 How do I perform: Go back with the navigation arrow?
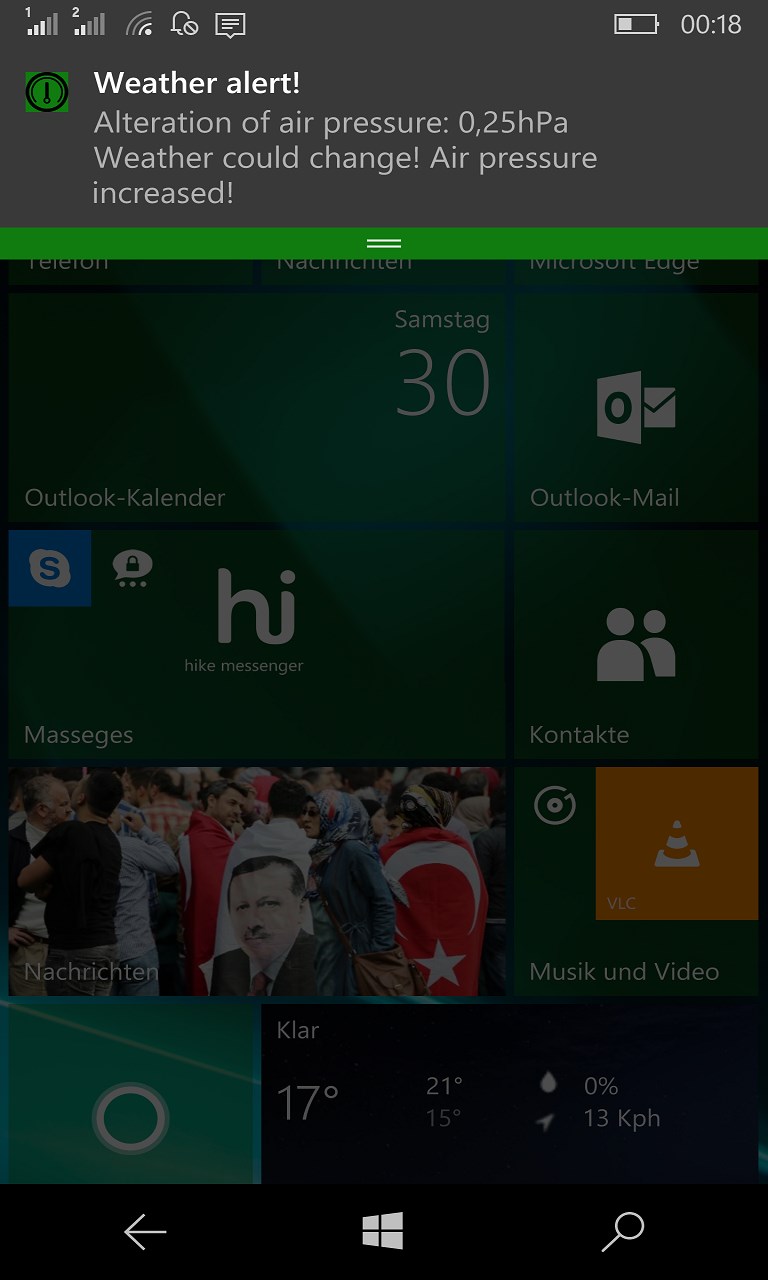[145, 1232]
